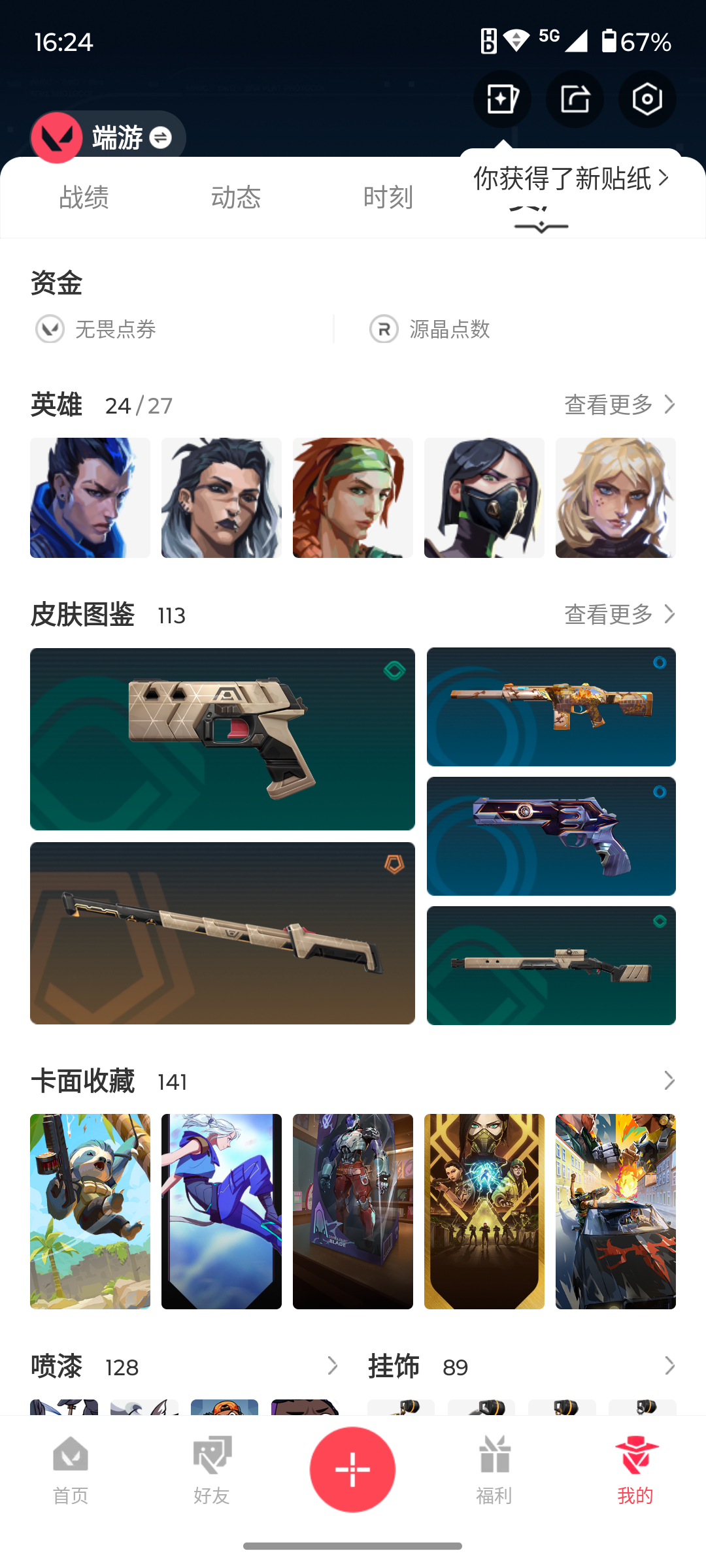
Task: Open the 福利 rewards tab
Action: [x=494, y=1470]
